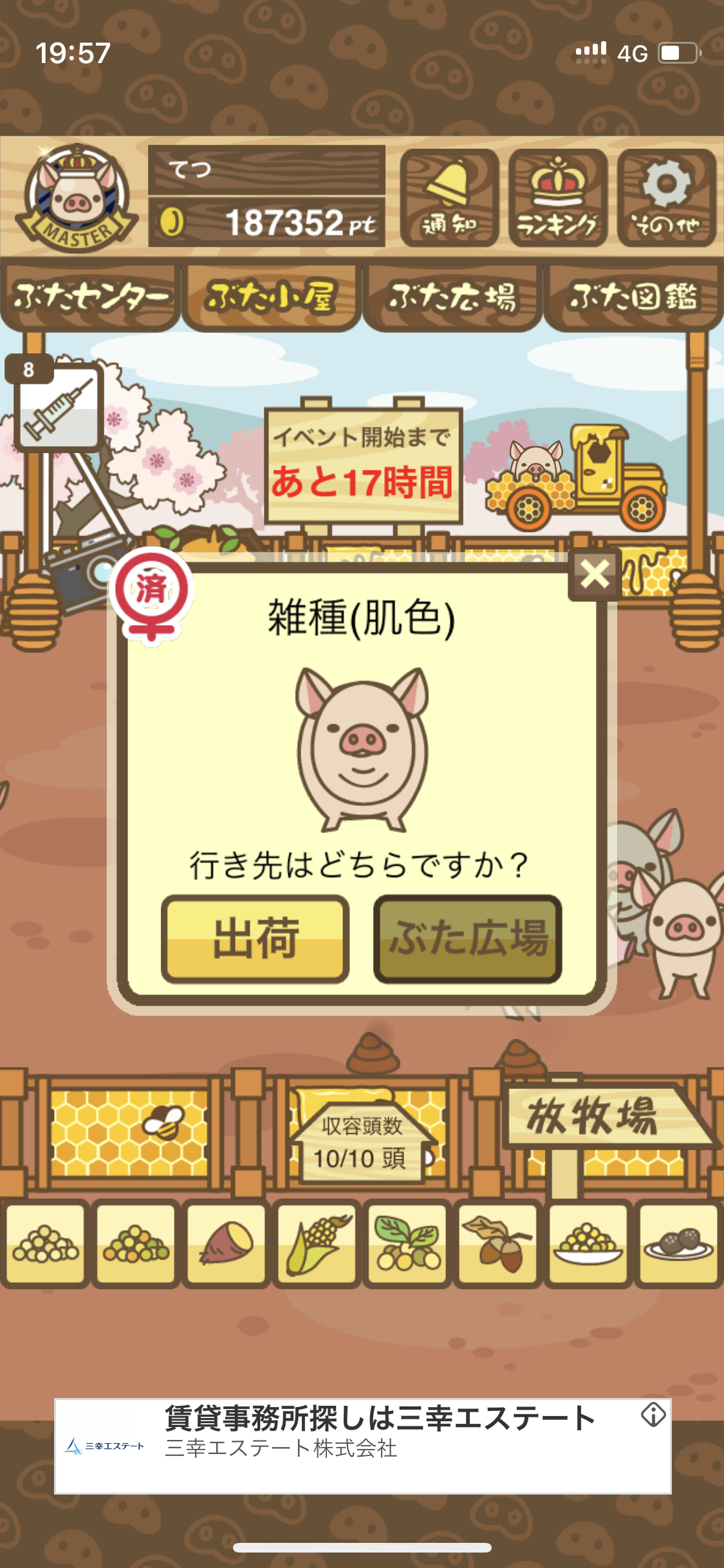The width and height of the screenshot is (724, 1568).
Task: Open the 三幸エステート ad banner
Action: pyautogui.click(x=362, y=1446)
